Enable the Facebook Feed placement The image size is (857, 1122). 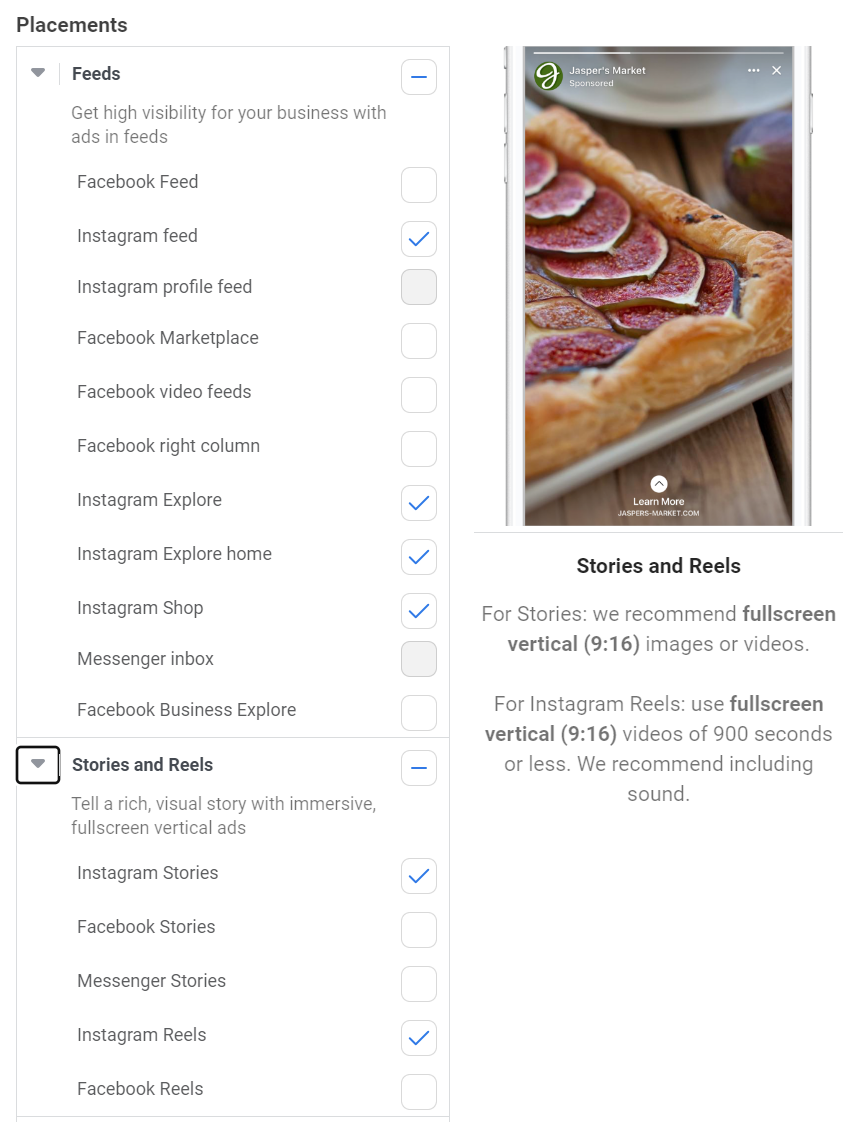[x=419, y=185]
